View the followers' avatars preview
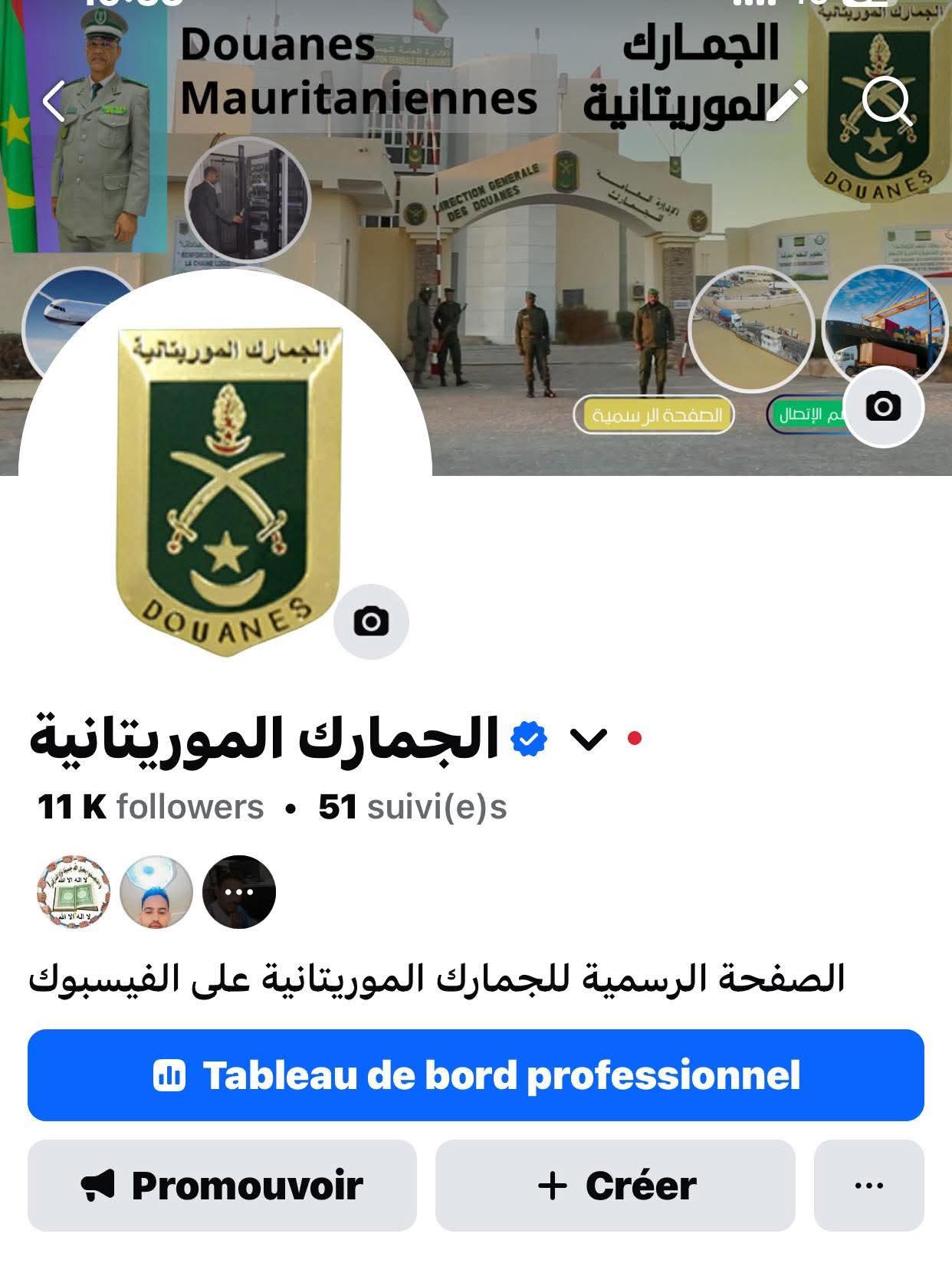Image resolution: width=952 pixels, height=1263 pixels. (x=156, y=892)
